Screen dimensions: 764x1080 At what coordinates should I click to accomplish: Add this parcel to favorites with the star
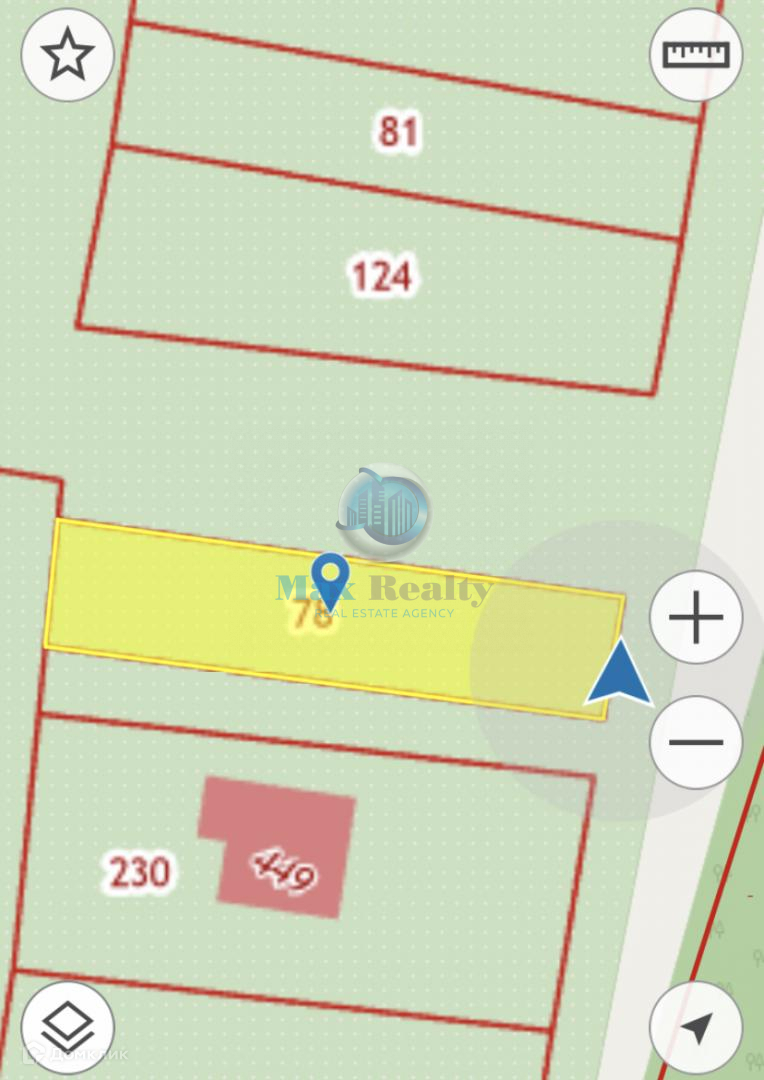coord(68,55)
